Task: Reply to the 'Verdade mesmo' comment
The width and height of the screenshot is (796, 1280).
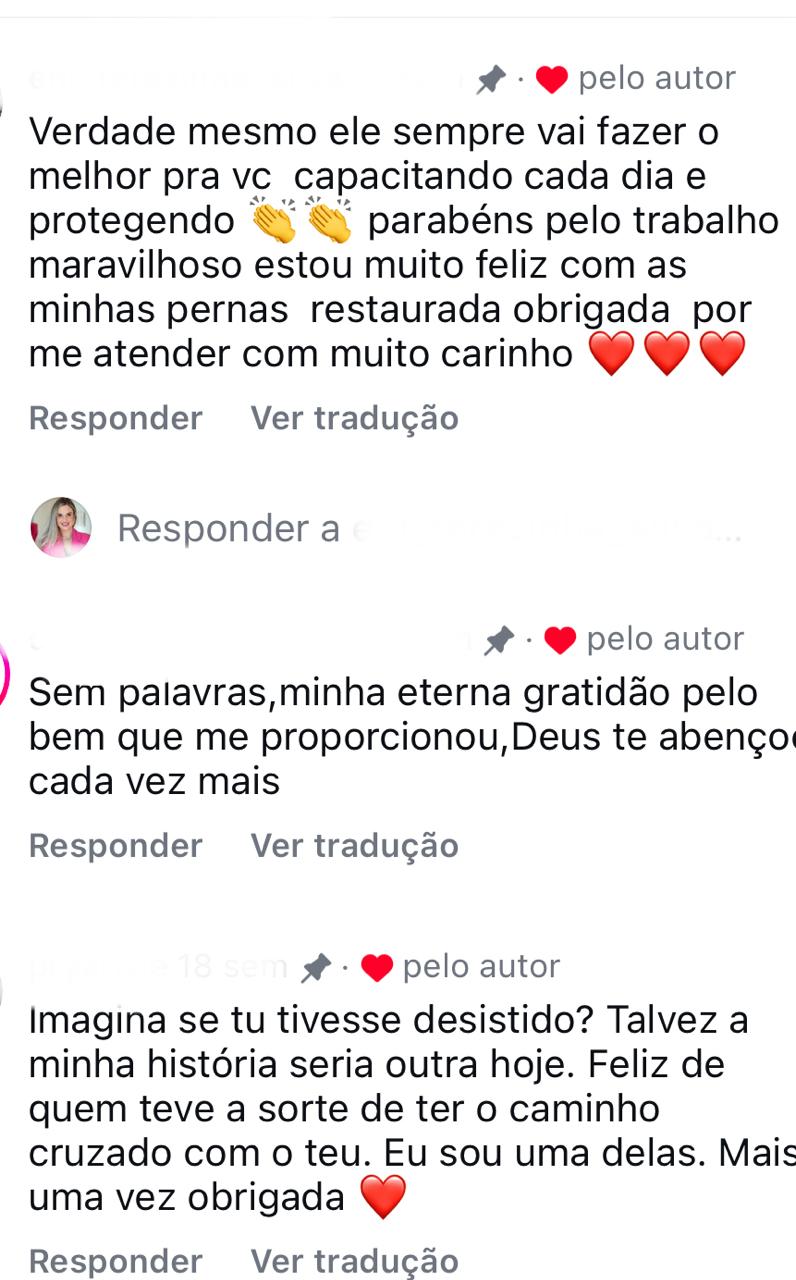Action: [x=115, y=418]
